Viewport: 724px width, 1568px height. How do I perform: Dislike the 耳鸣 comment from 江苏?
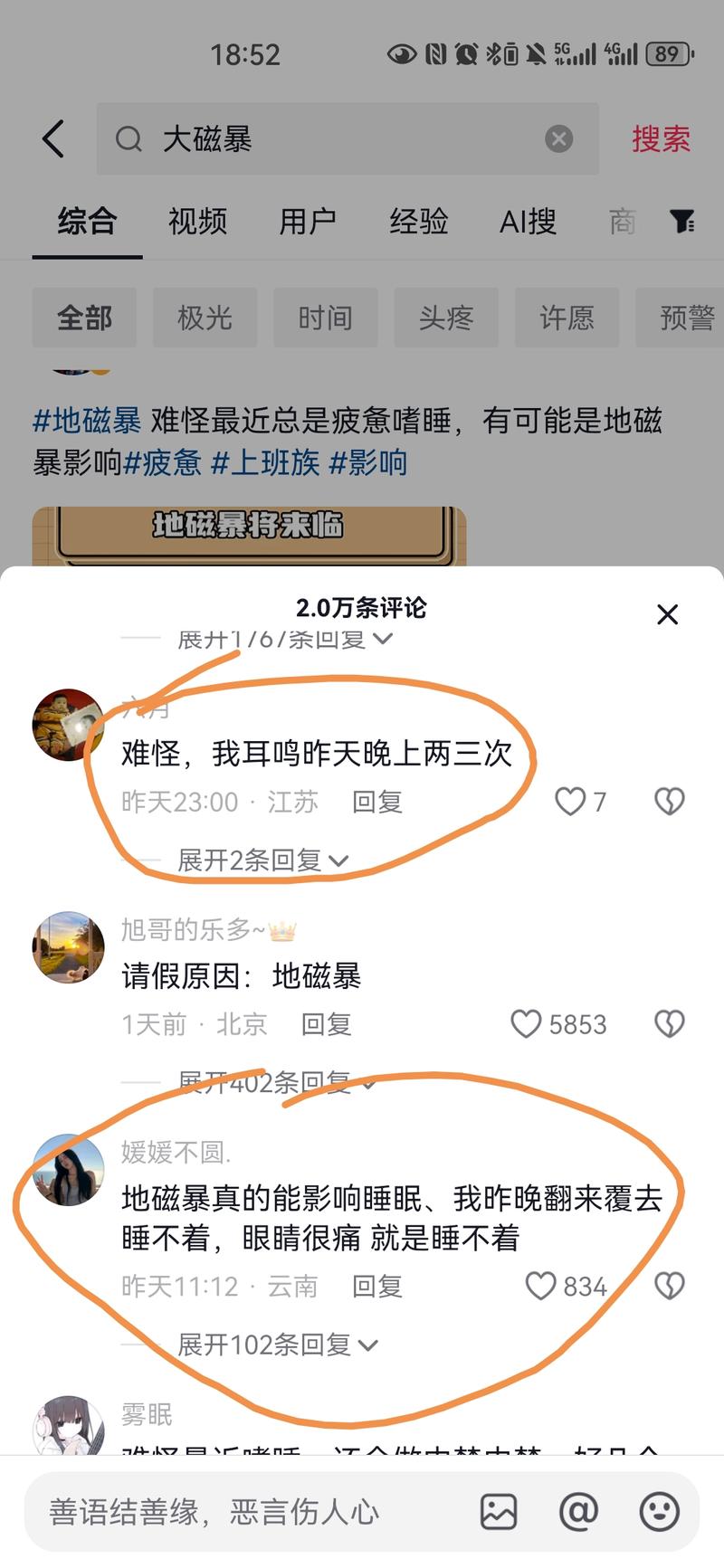pos(669,801)
